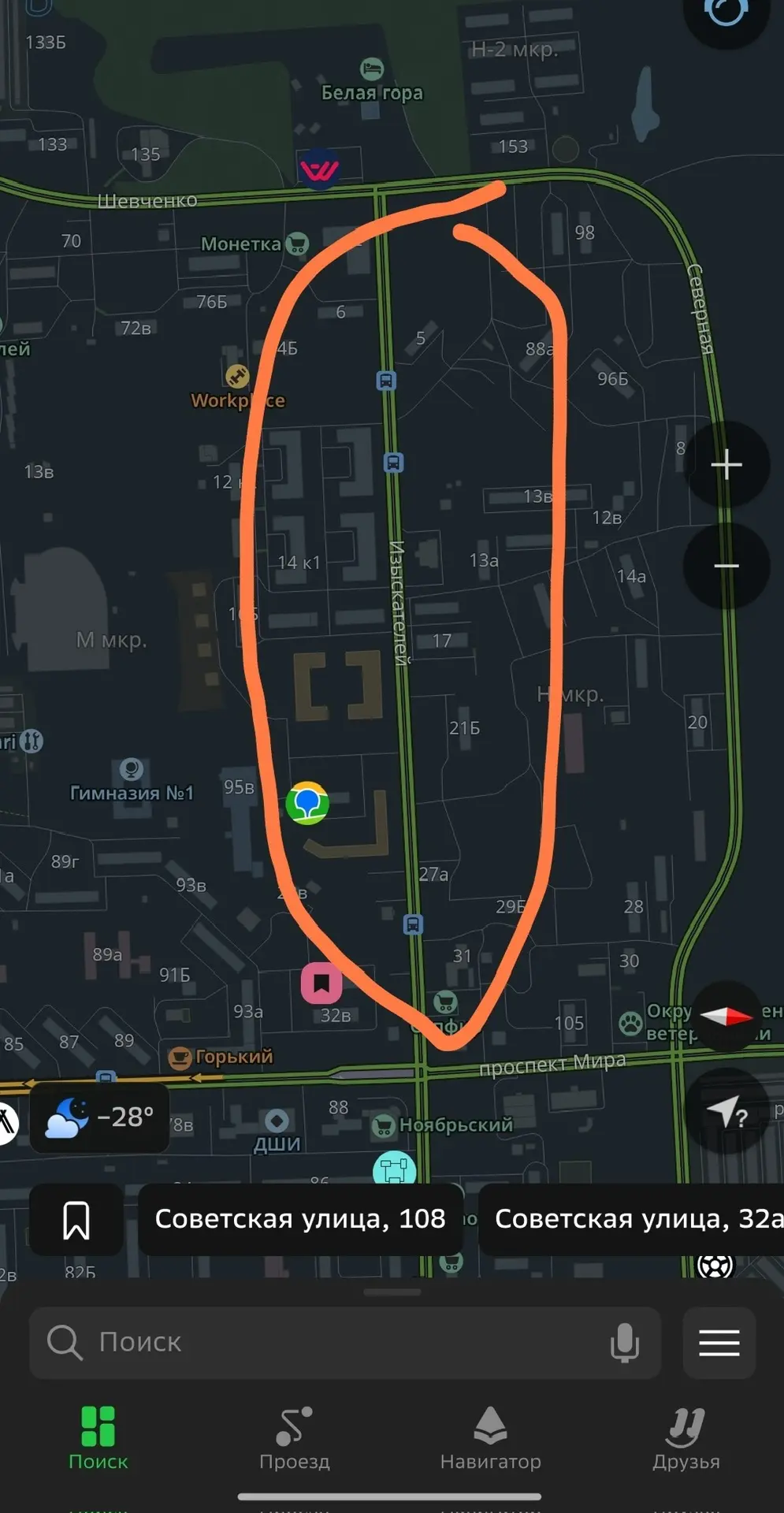The height and width of the screenshot is (1513, 784).
Task: Switch to the Проезд tab
Action: click(x=295, y=1439)
